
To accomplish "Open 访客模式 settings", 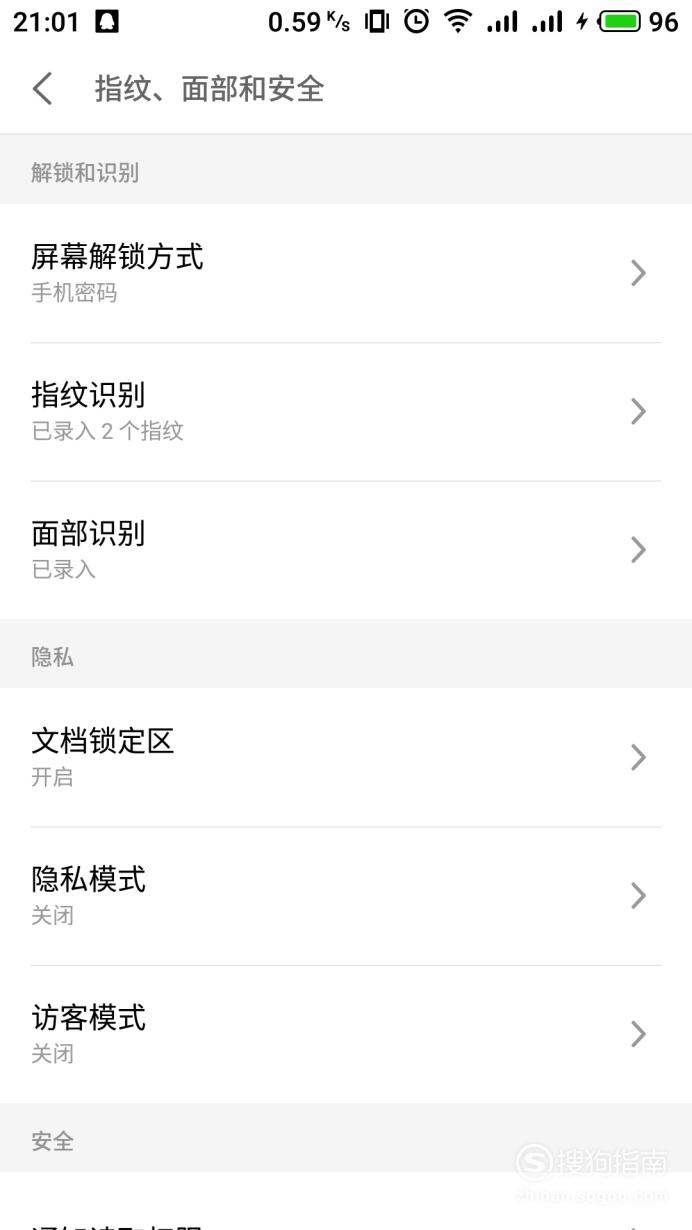I will click(346, 1033).
